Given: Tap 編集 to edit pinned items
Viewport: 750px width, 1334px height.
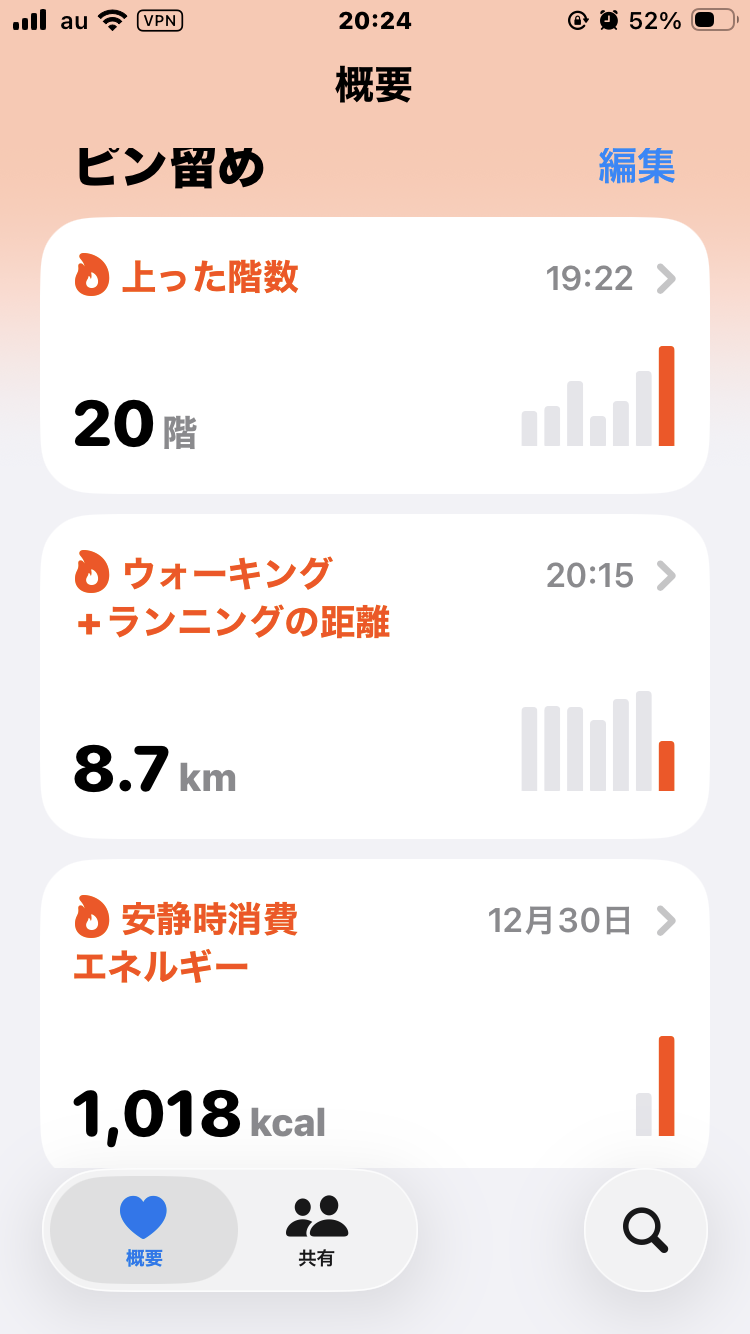Looking at the screenshot, I should point(636,166).
